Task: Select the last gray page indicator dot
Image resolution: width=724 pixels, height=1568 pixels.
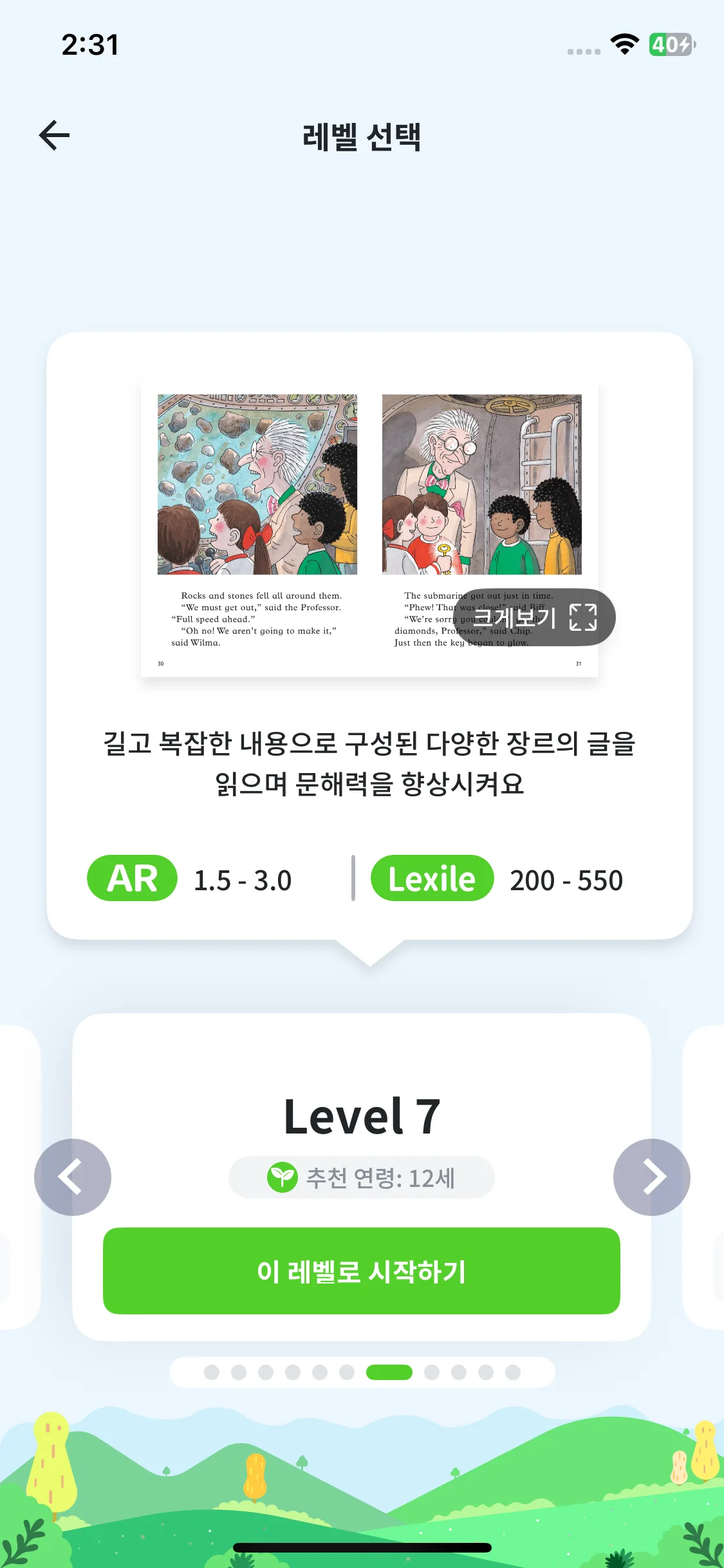Action: (x=512, y=1372)
